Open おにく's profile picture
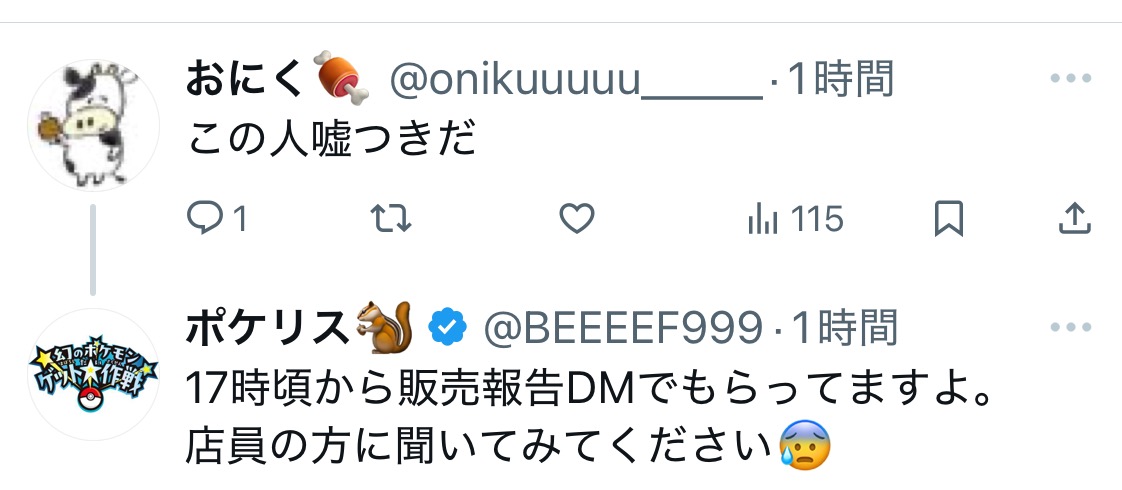1122x490 pixels. pos(92,124)
